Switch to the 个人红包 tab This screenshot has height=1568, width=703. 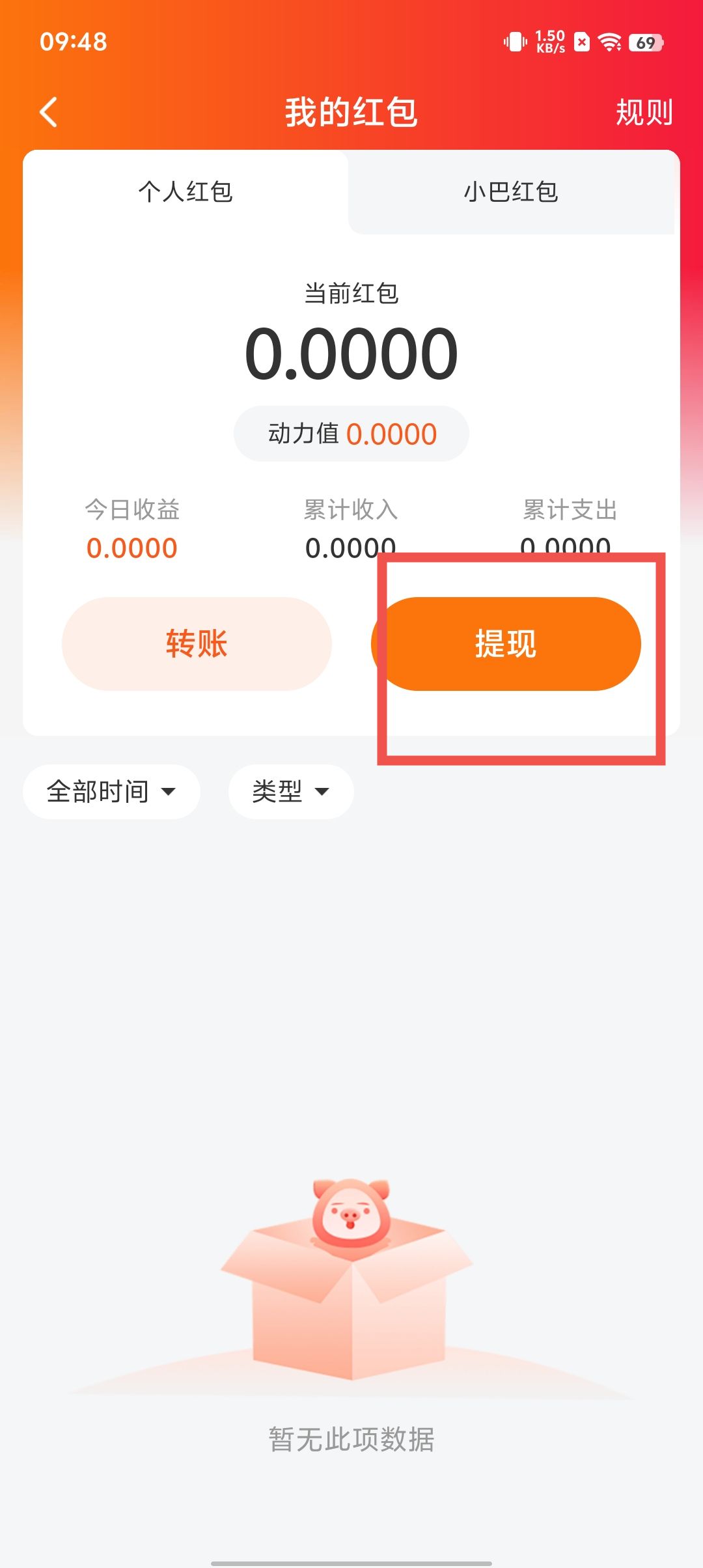(186, 192)
